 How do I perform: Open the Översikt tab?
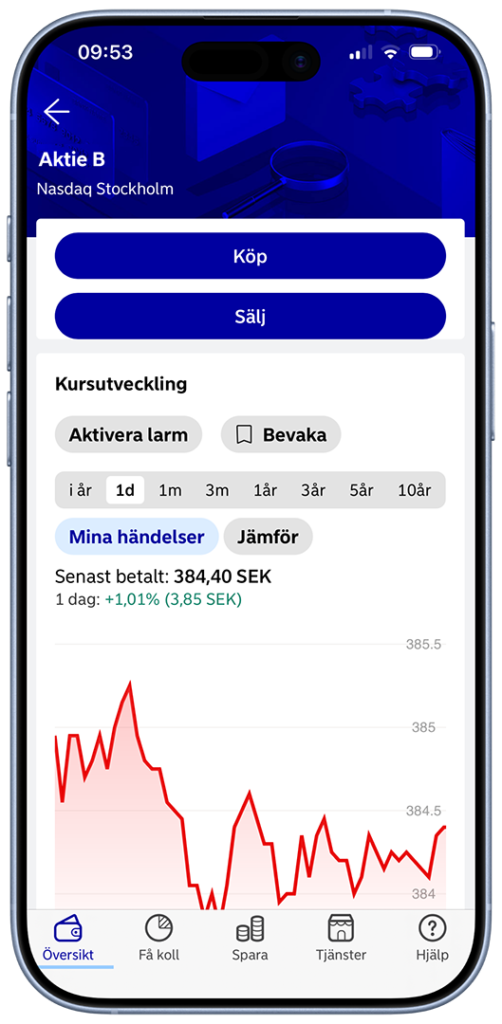[68, 939]
